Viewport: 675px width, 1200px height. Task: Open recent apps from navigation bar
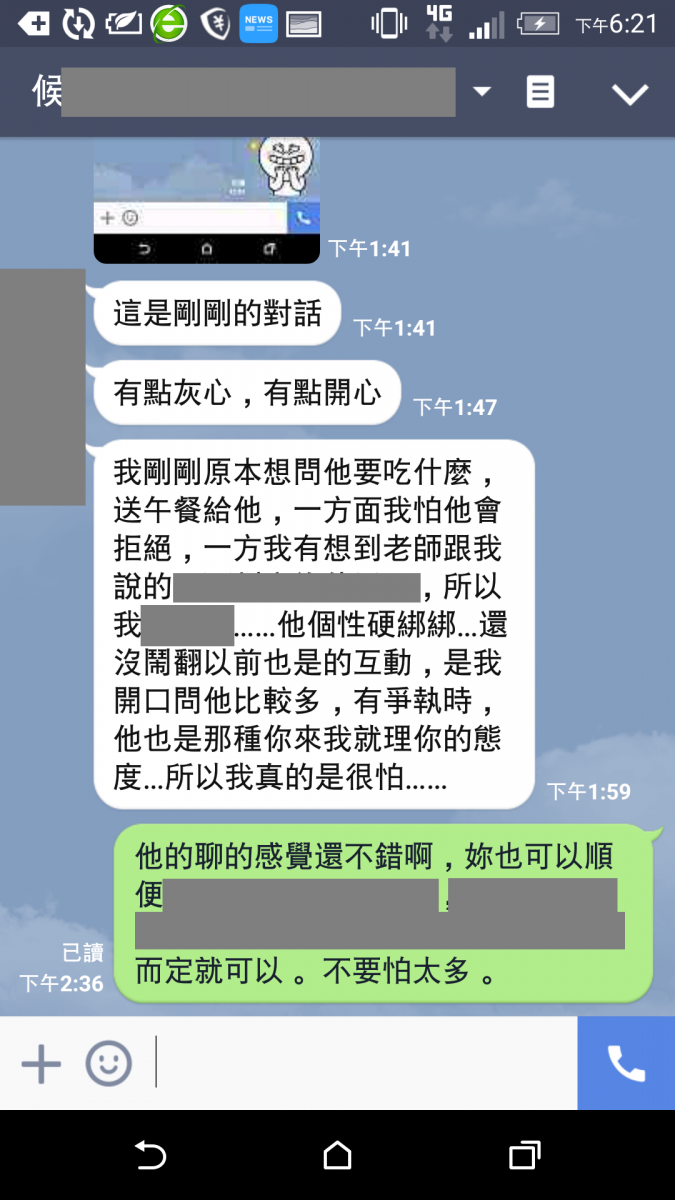click(x=524, y=1156)
